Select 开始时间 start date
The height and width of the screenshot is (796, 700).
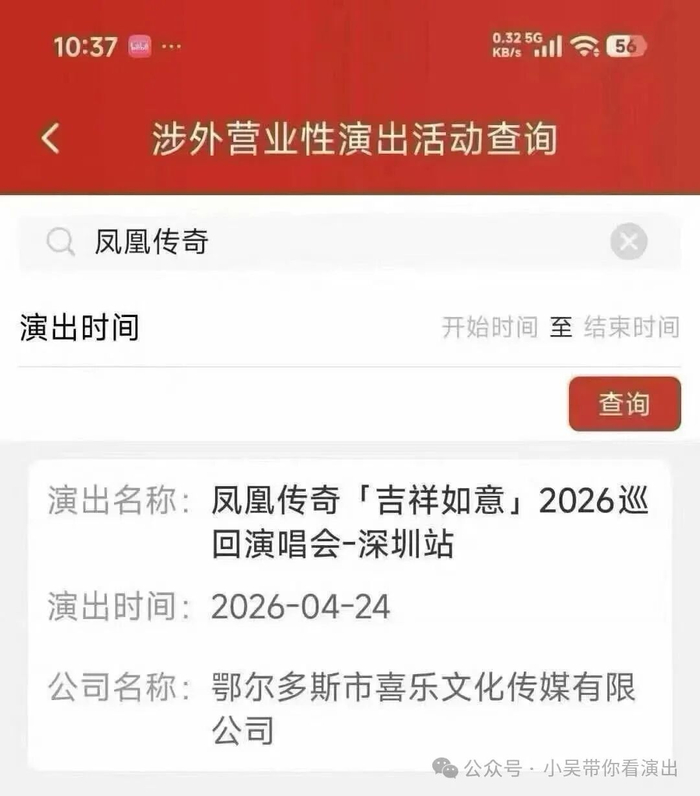point(489,327)
